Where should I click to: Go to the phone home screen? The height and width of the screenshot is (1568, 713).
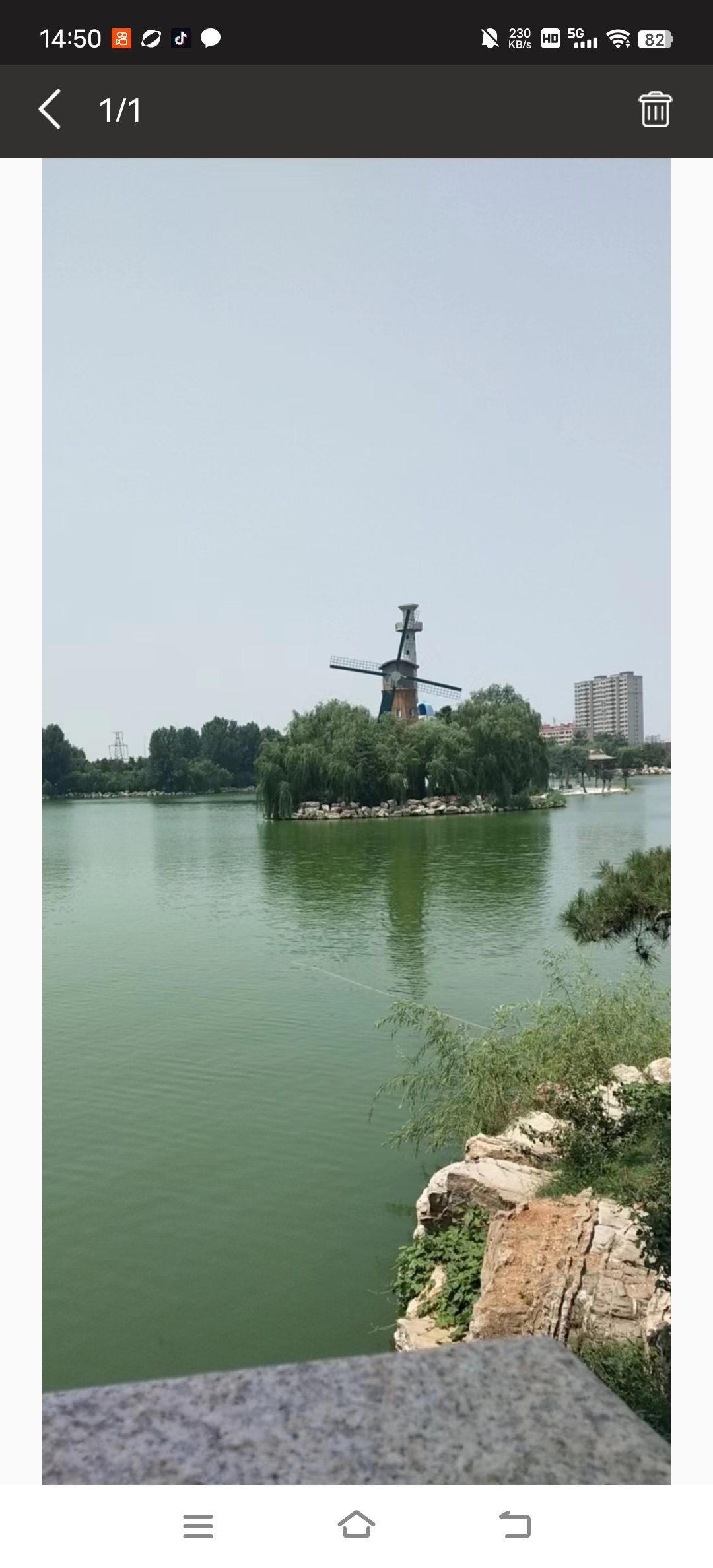(356, 1524)
